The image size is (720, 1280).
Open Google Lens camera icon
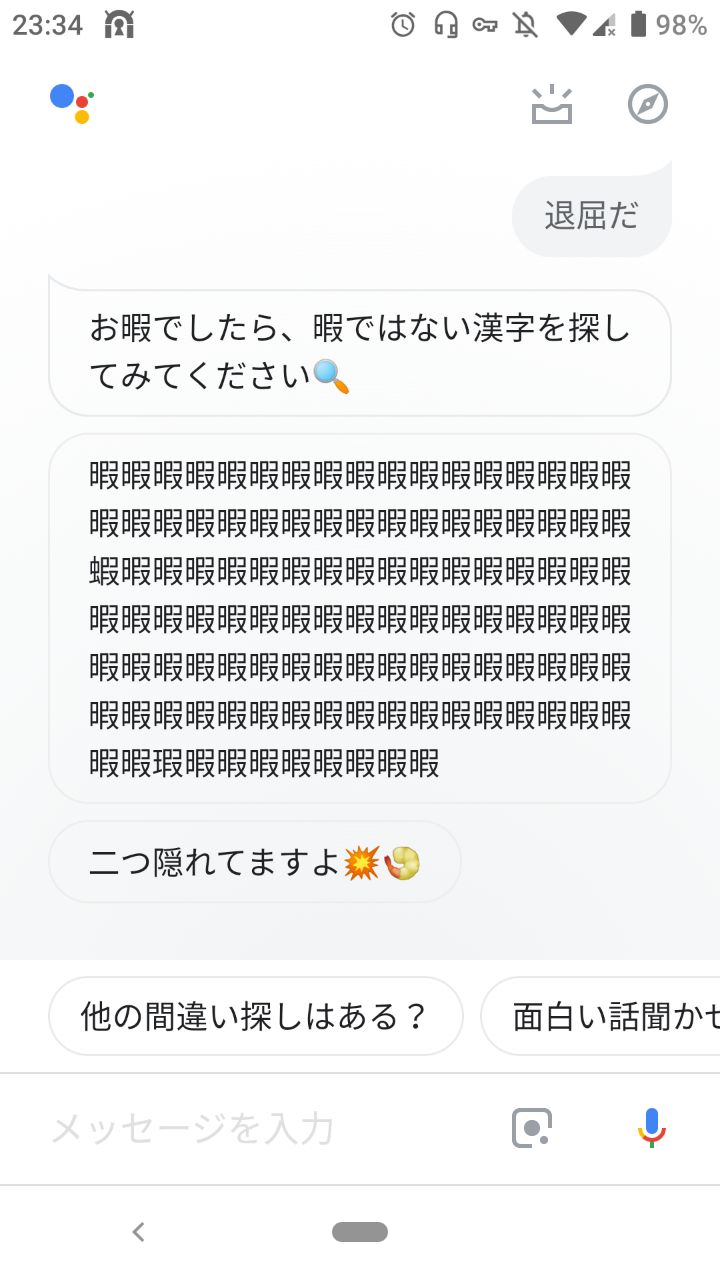click(x=532, y=1128)
